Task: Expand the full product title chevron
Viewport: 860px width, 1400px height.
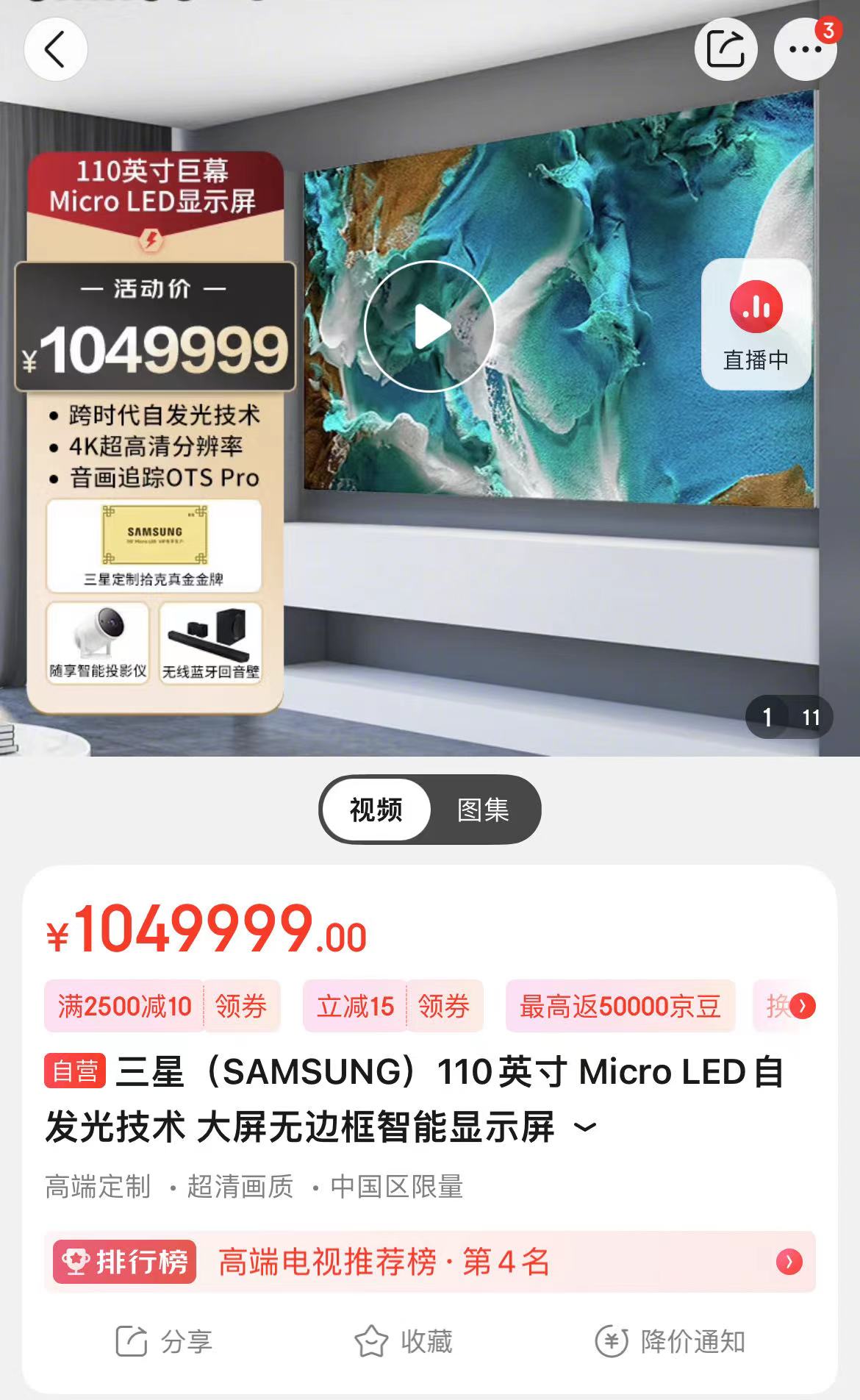Action: (x=585, y=1127)
